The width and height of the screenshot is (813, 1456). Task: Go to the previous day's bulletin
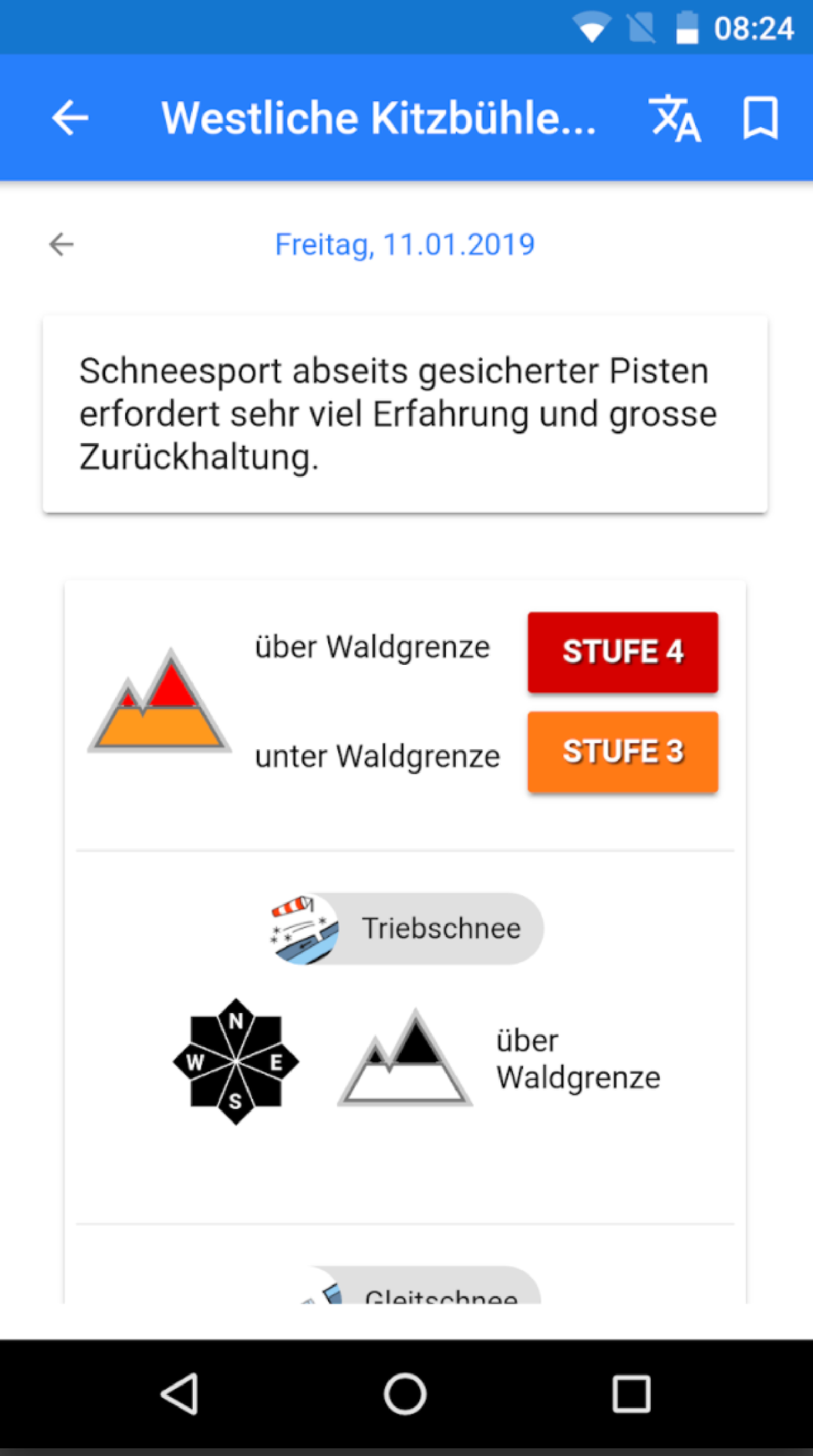point(62,244)
